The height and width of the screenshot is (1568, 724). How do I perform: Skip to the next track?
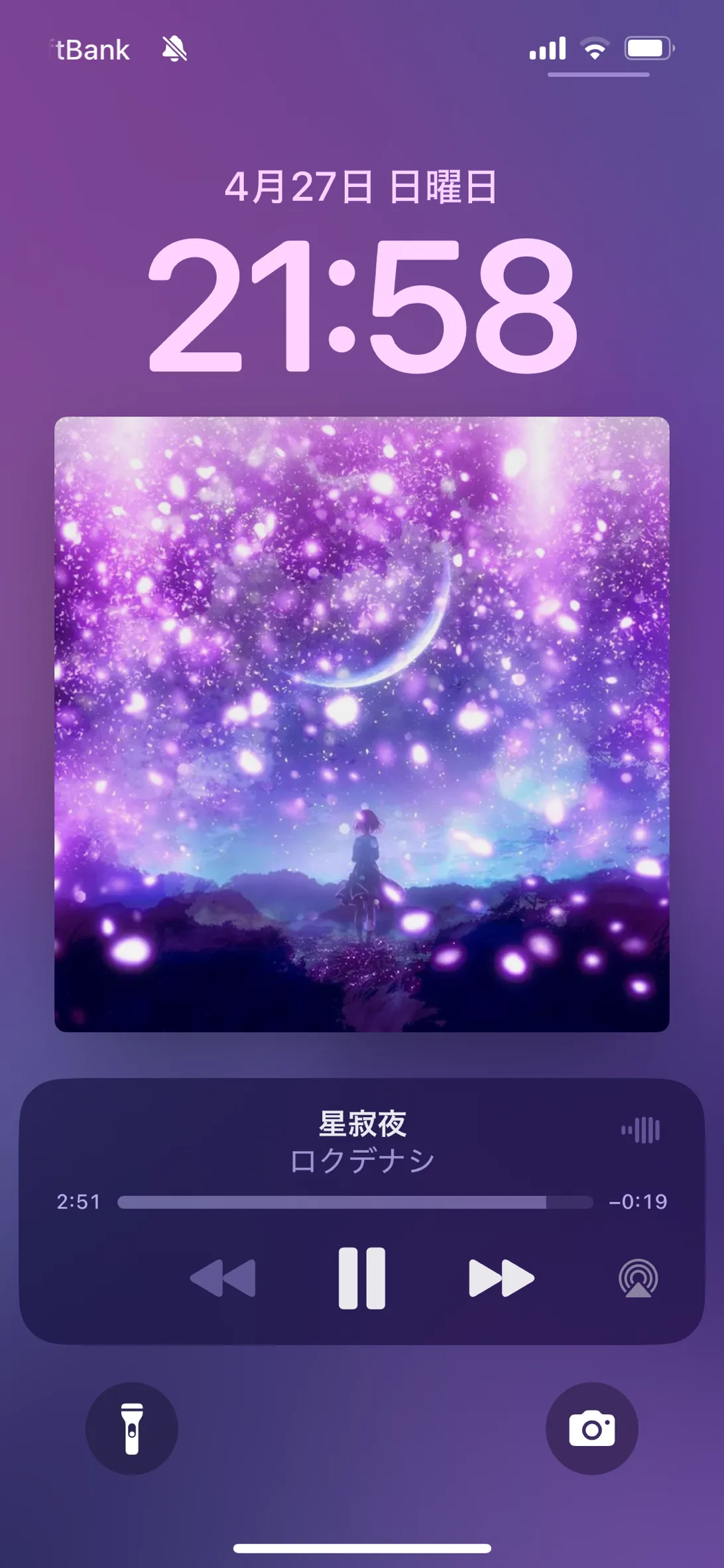[x=501, y=1277]
